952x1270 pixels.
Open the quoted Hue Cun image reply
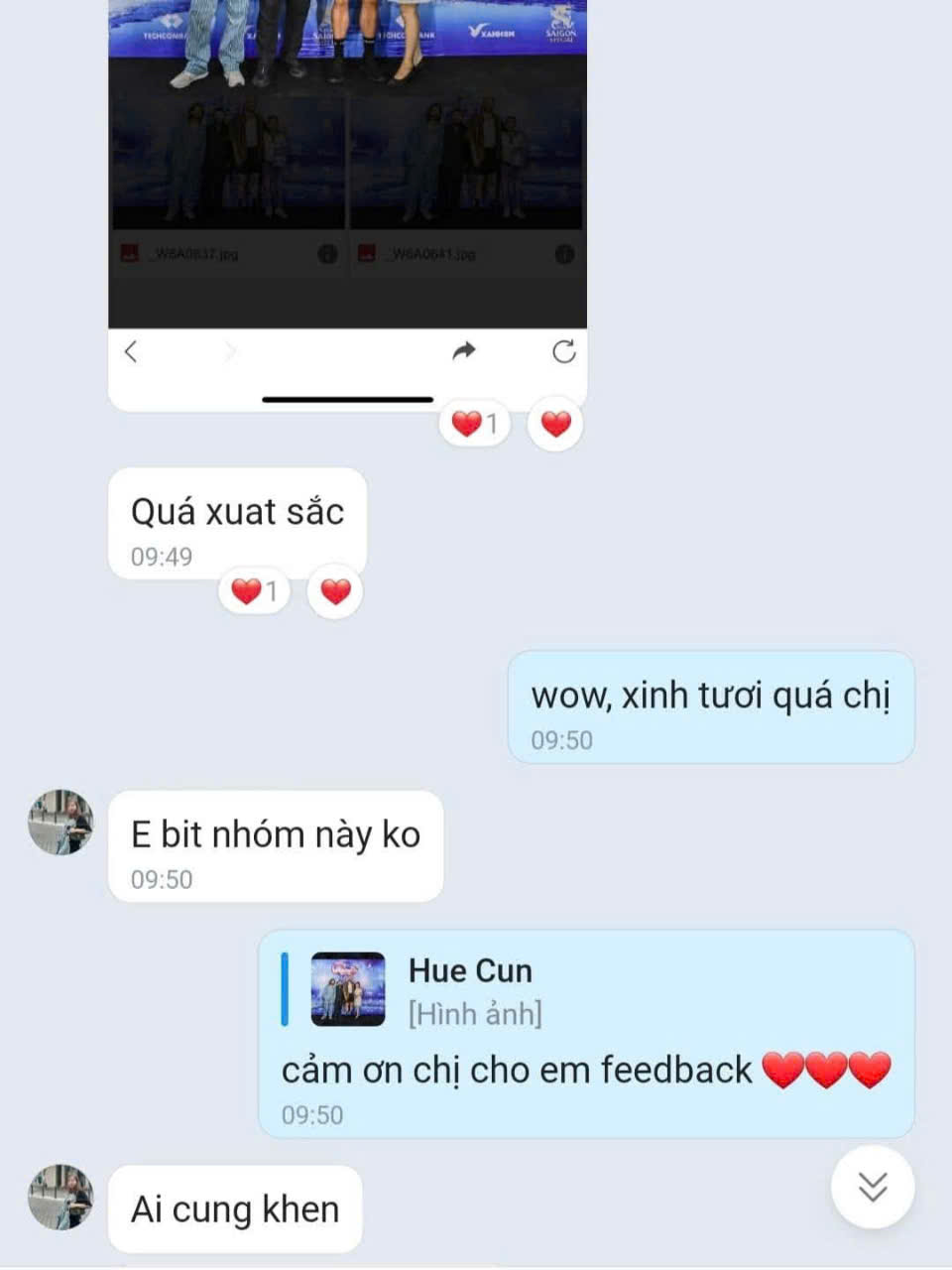tap(347, 990)
